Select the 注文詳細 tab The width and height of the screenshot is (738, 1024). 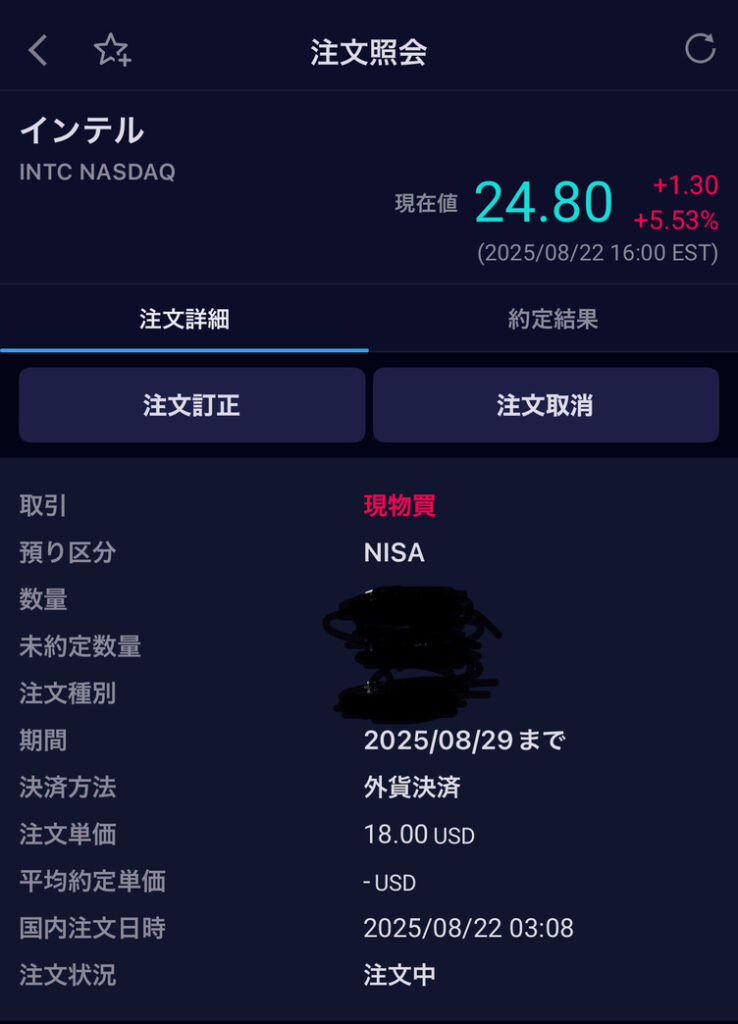pos(184,320)
